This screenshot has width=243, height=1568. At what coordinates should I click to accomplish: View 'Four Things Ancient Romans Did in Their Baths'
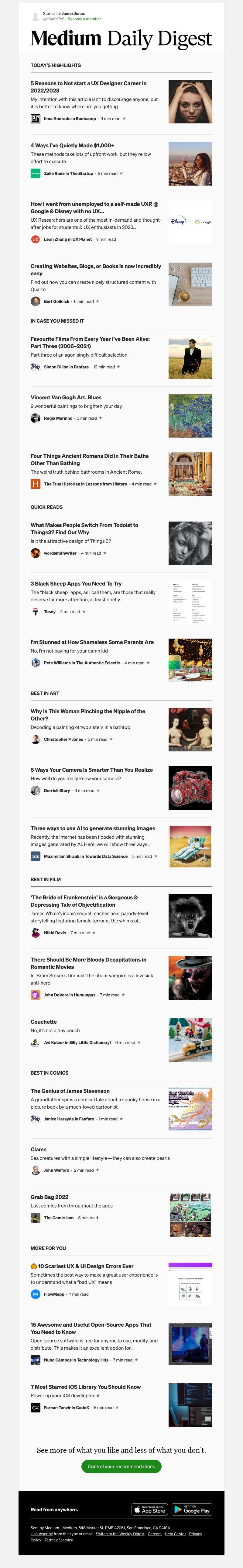click(x=89, y=460)
